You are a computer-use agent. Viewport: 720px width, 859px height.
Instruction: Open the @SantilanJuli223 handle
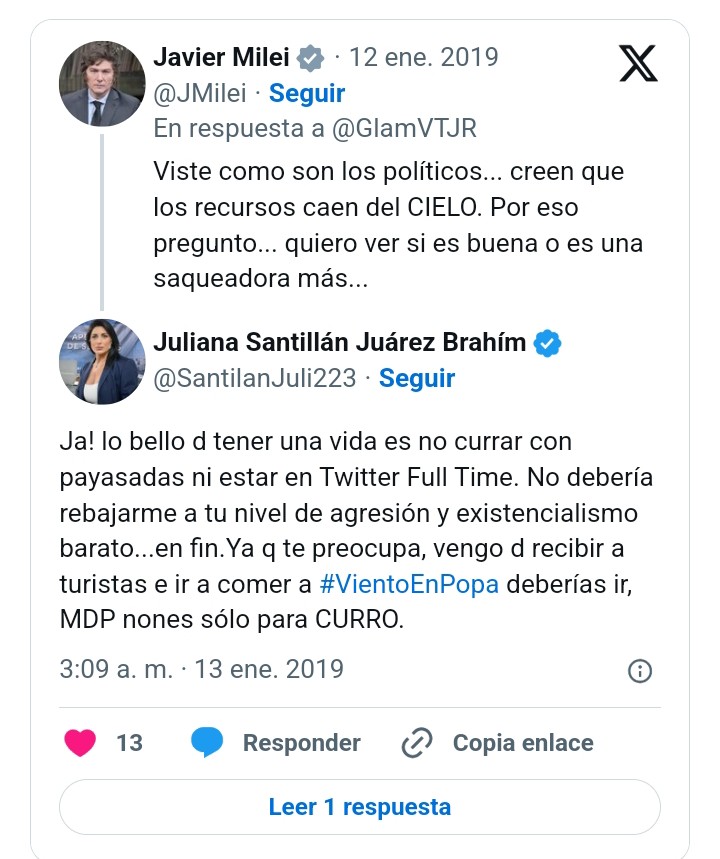257,378
